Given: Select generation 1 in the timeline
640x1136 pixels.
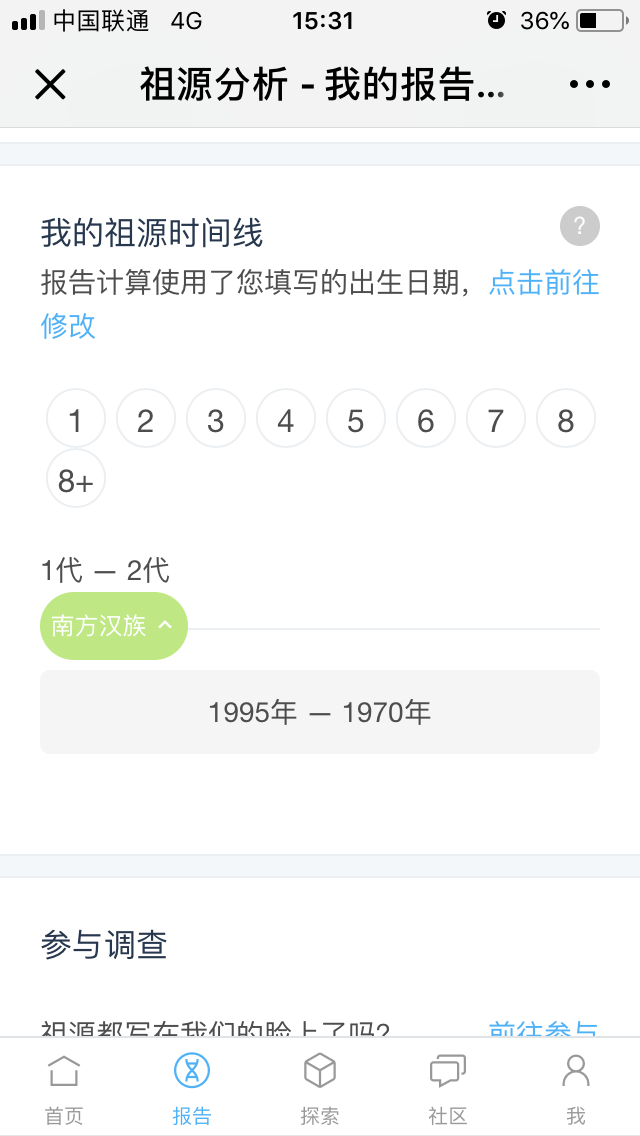Looking at the screenshot, I should [76, 419].
